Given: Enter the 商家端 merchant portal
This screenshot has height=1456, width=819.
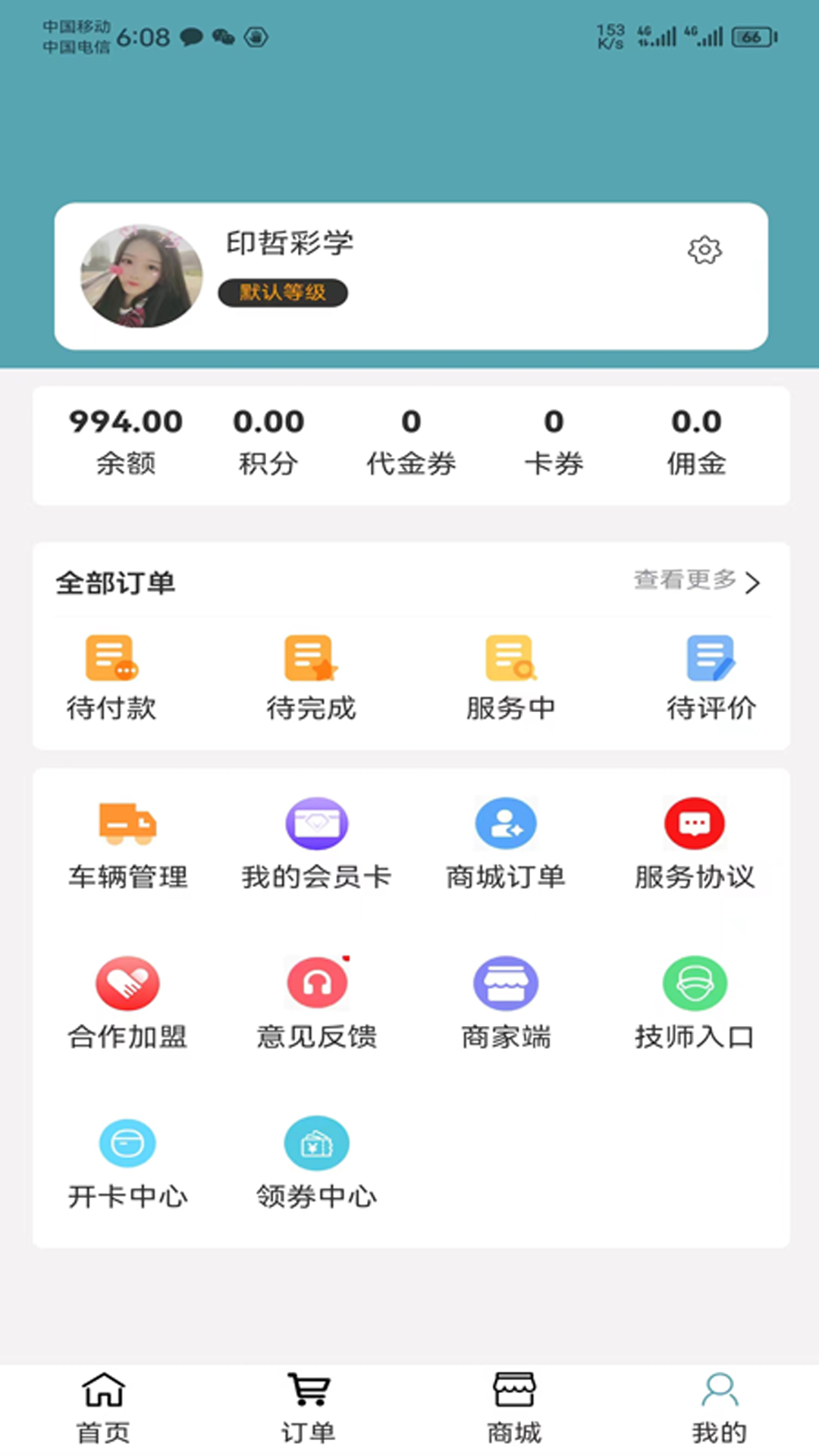Looking at the screenshot, I should pyautogui.click(x=506, y=1003).
